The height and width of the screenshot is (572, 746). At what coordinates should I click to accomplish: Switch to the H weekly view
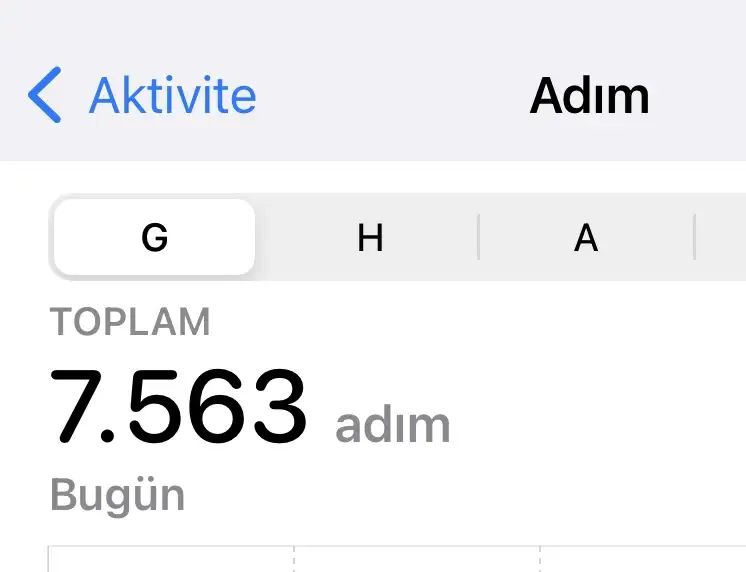(370, 238)
